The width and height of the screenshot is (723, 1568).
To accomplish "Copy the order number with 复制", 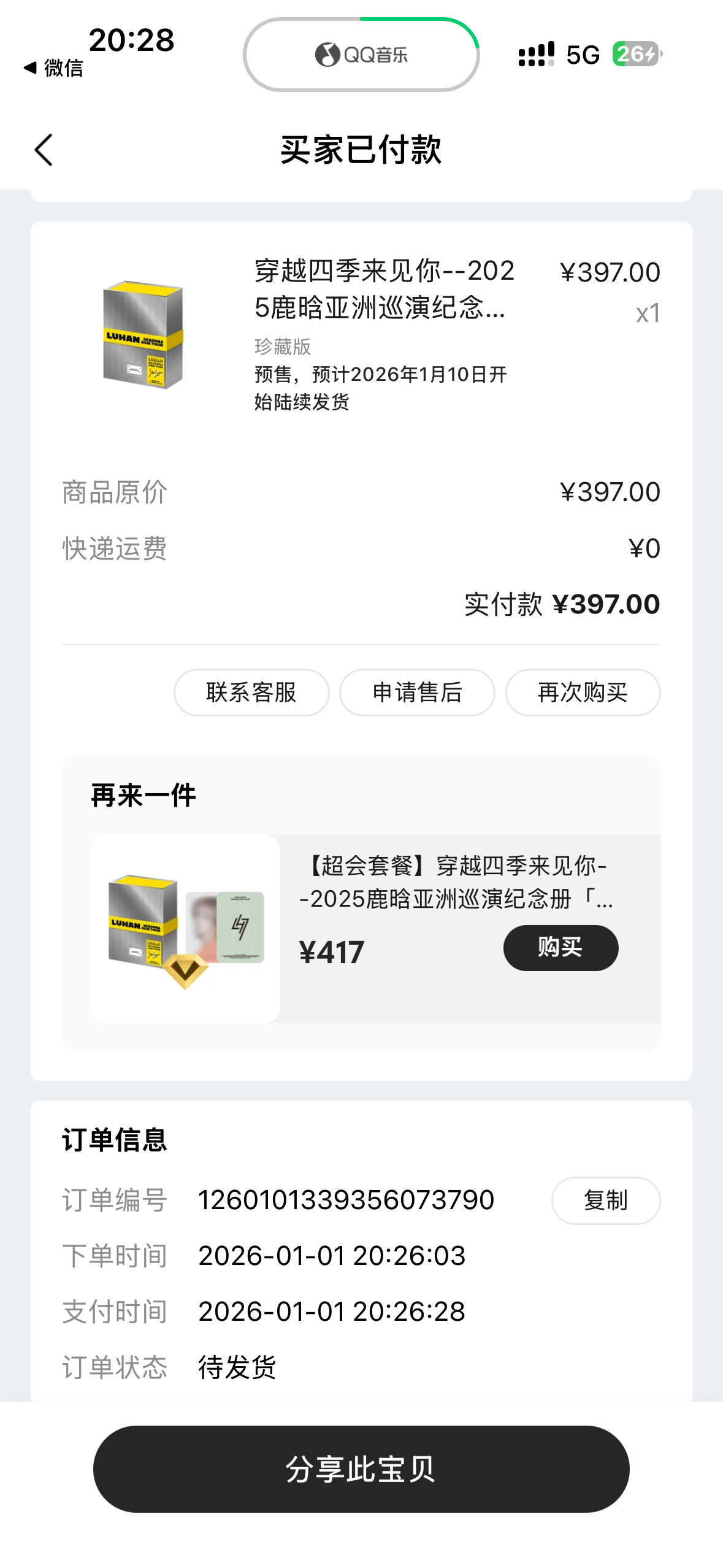I will [x=605, y=1201].
